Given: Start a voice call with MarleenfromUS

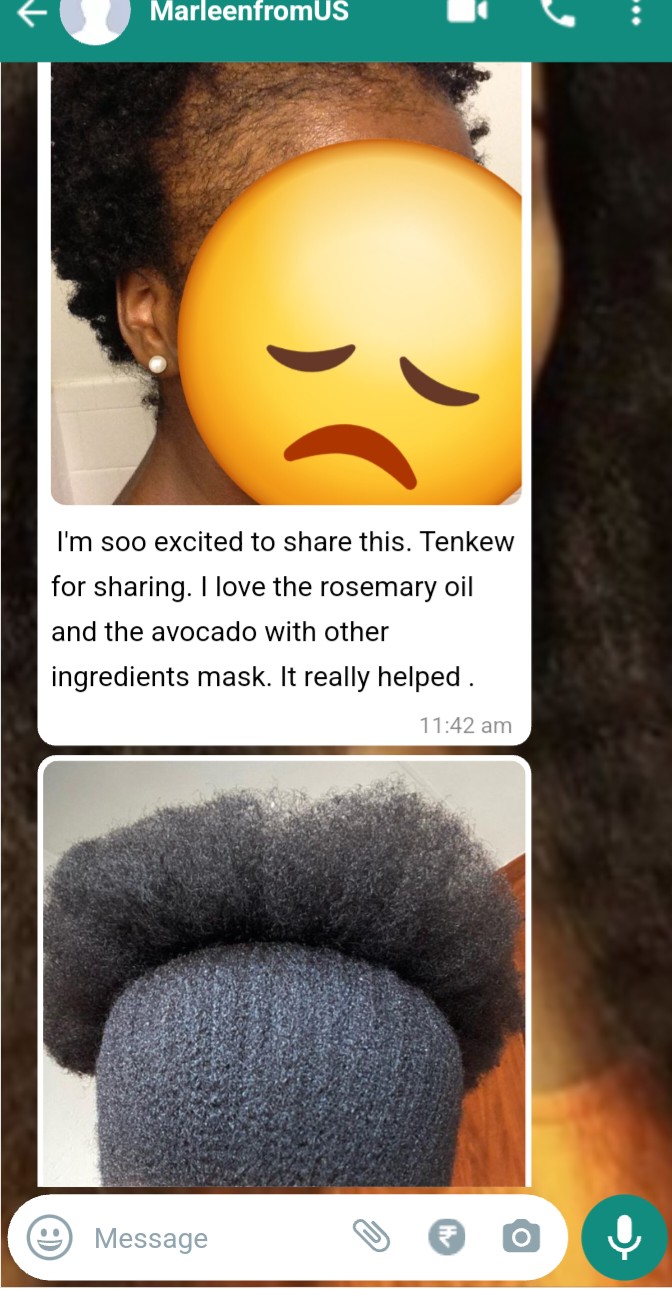Looking at the screenshot, I should (x=557, y=12).
